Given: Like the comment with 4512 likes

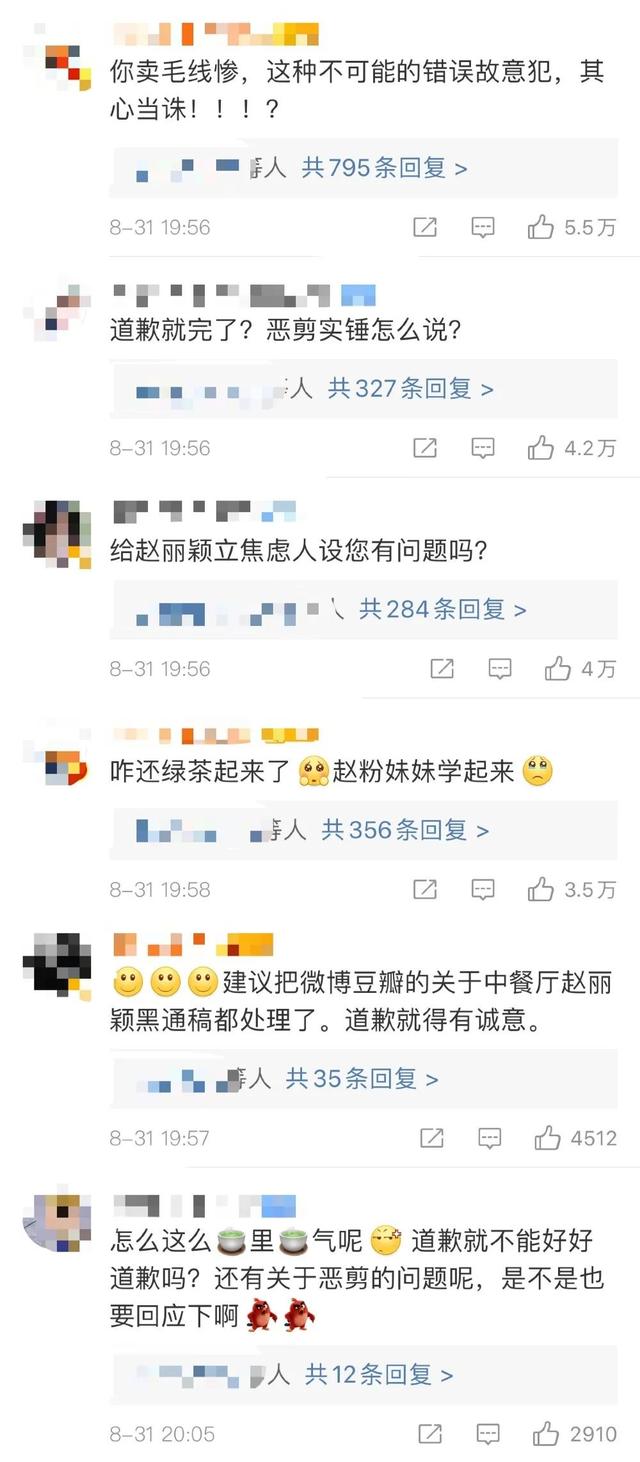Looking at the screenshot, I should coord(547,1138).
